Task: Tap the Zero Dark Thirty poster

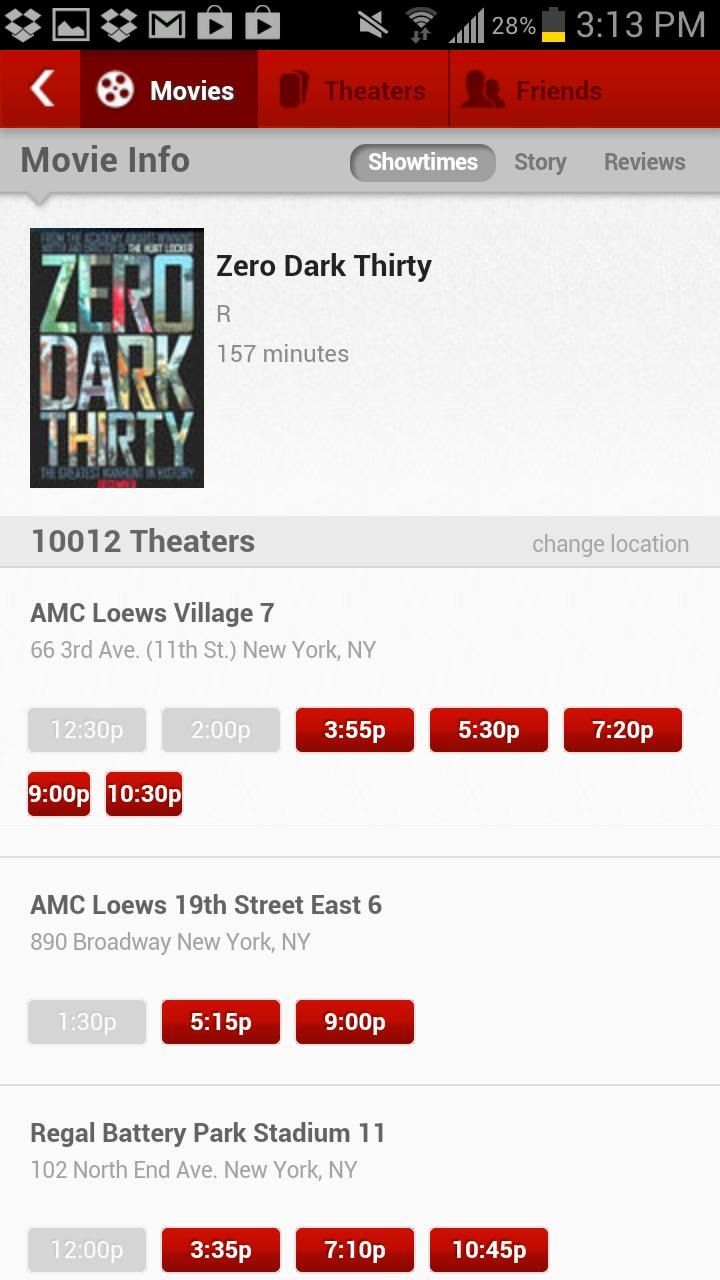Action: (116, 357)
